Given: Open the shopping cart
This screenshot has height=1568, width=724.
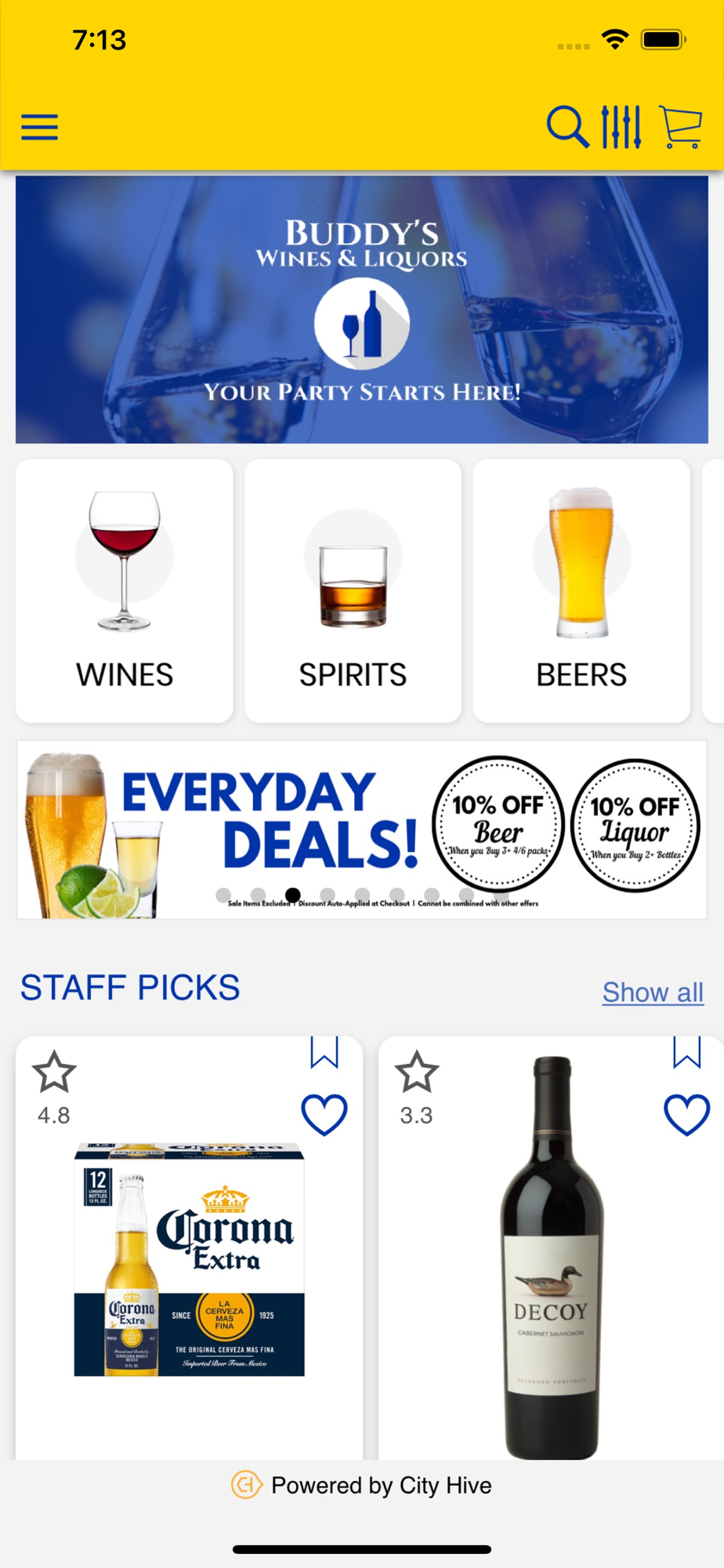Looking at the screenshot, I should (680, 127).
